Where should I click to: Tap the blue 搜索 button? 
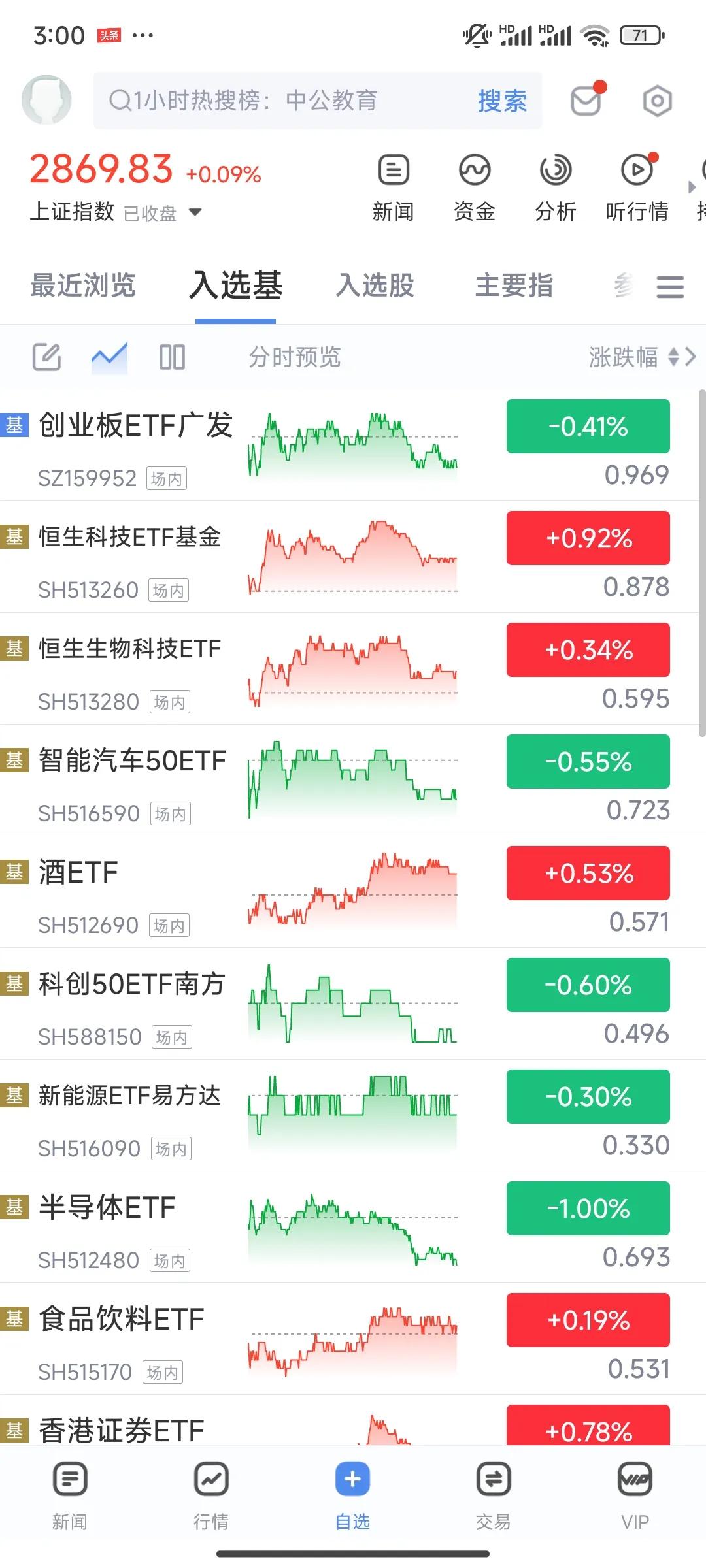(x=502, y=101)
